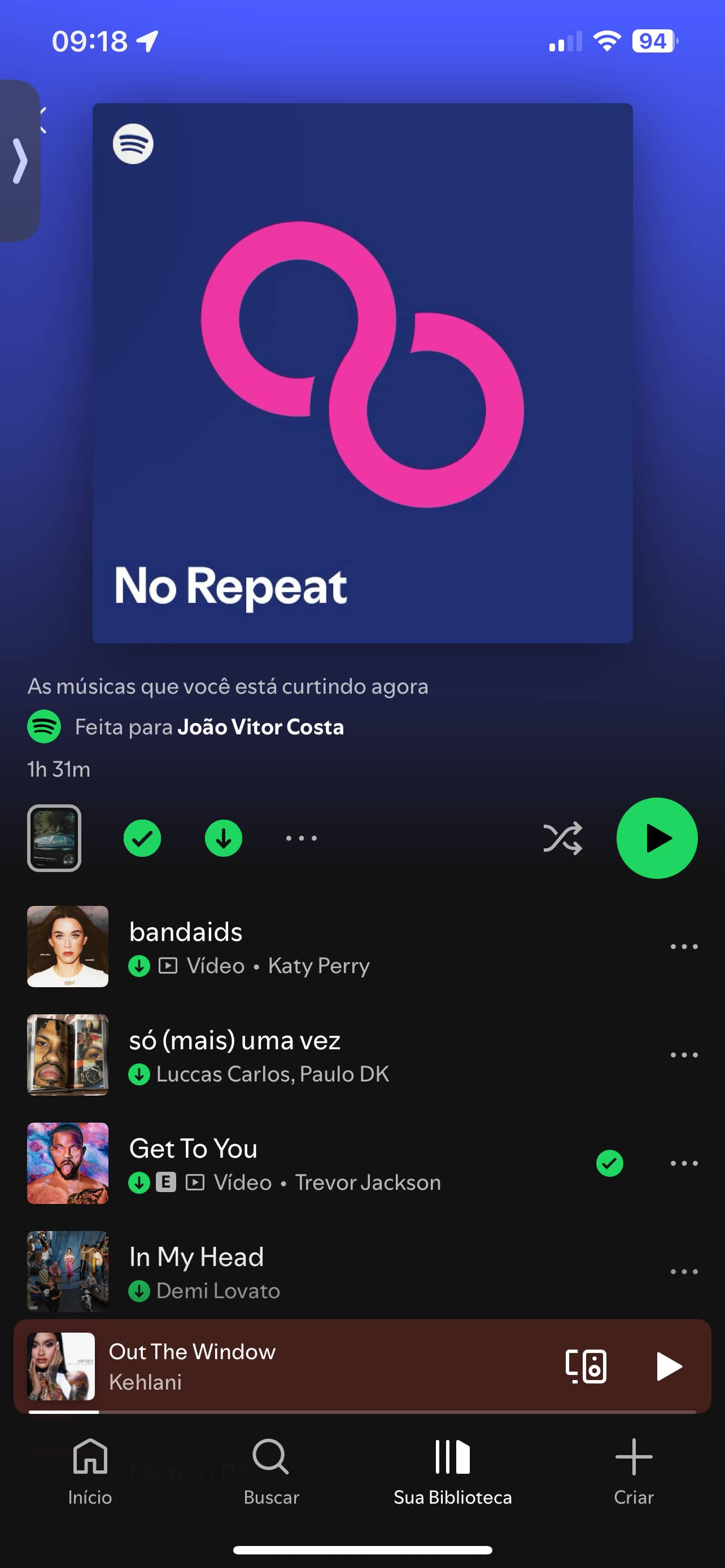This screenshot has height=1568, width=725.
Task: Tap the saved checkmark on Get To You
Action: (609, 1163)
